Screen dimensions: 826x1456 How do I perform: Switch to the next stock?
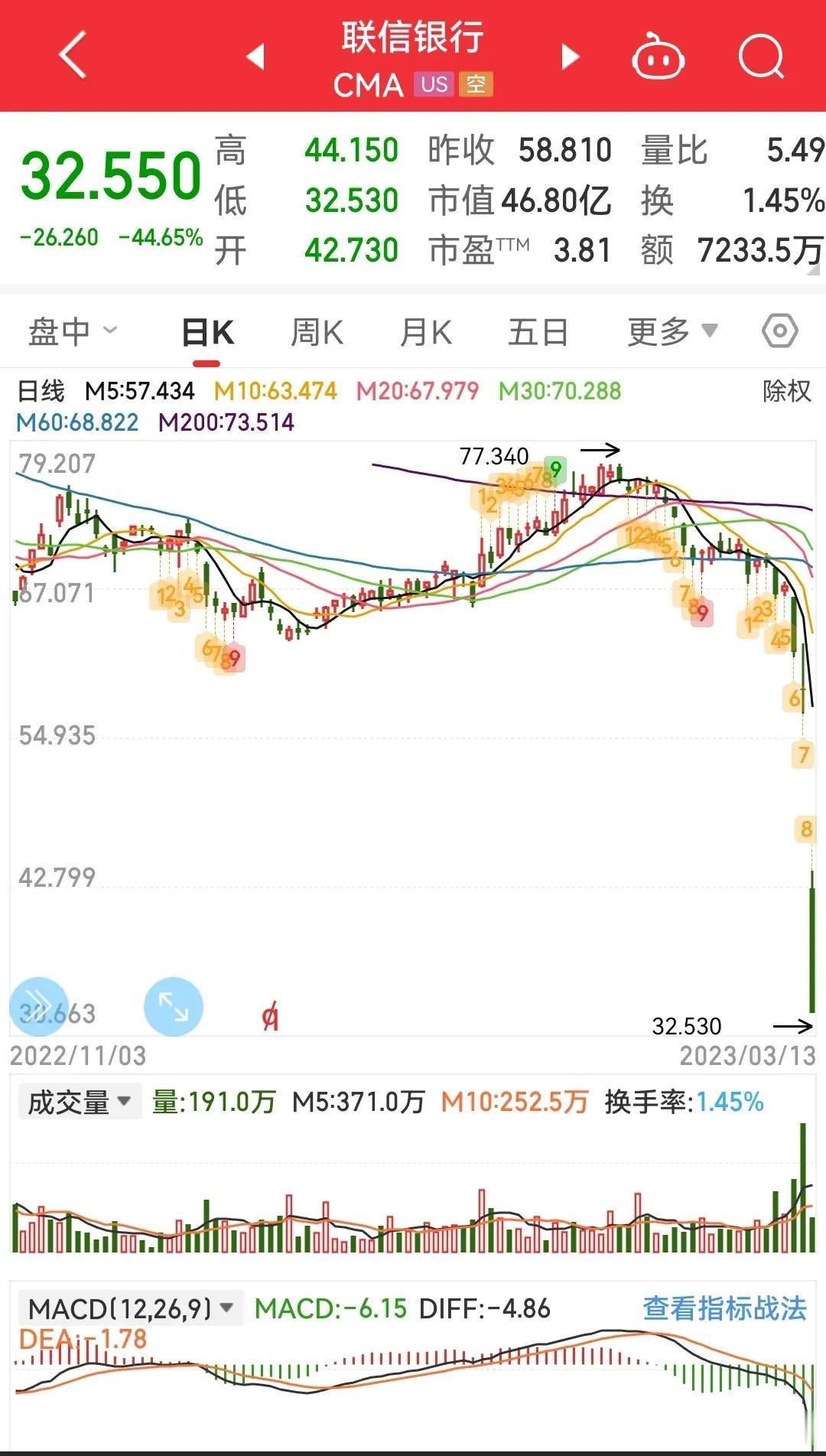tap(570, 57)
